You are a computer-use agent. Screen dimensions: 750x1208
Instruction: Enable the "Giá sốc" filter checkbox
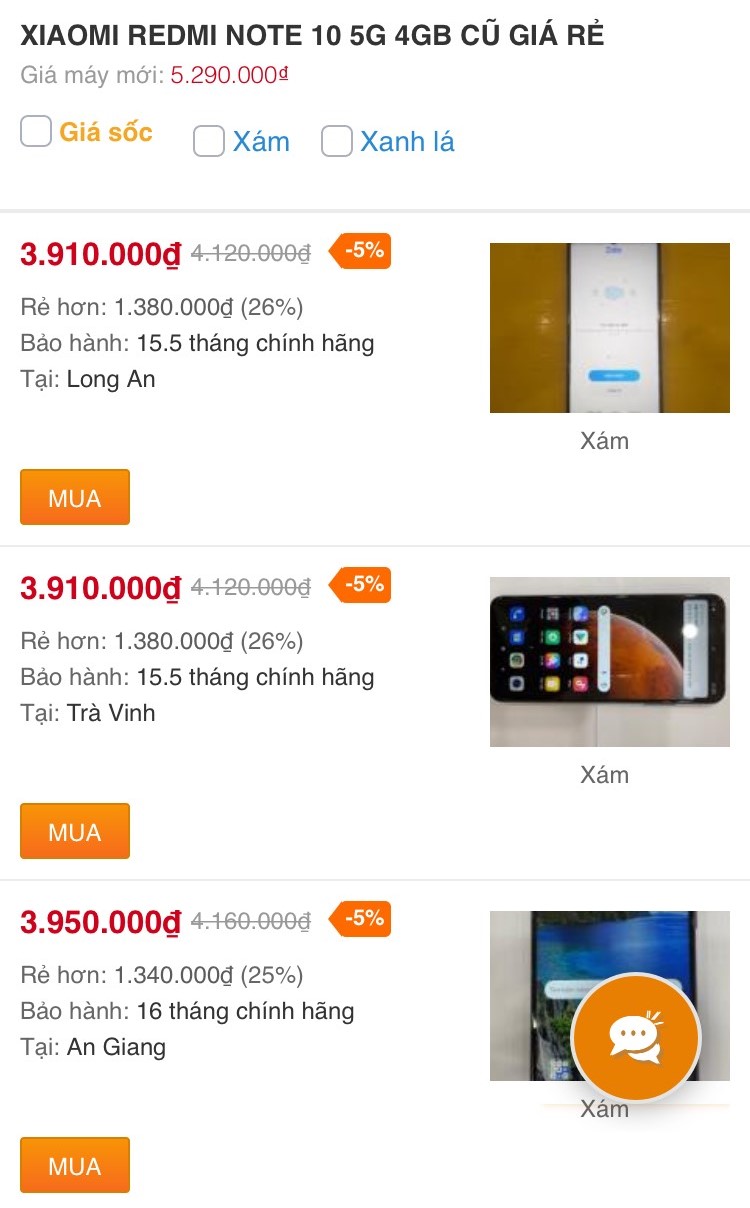[x=35, y=131]
